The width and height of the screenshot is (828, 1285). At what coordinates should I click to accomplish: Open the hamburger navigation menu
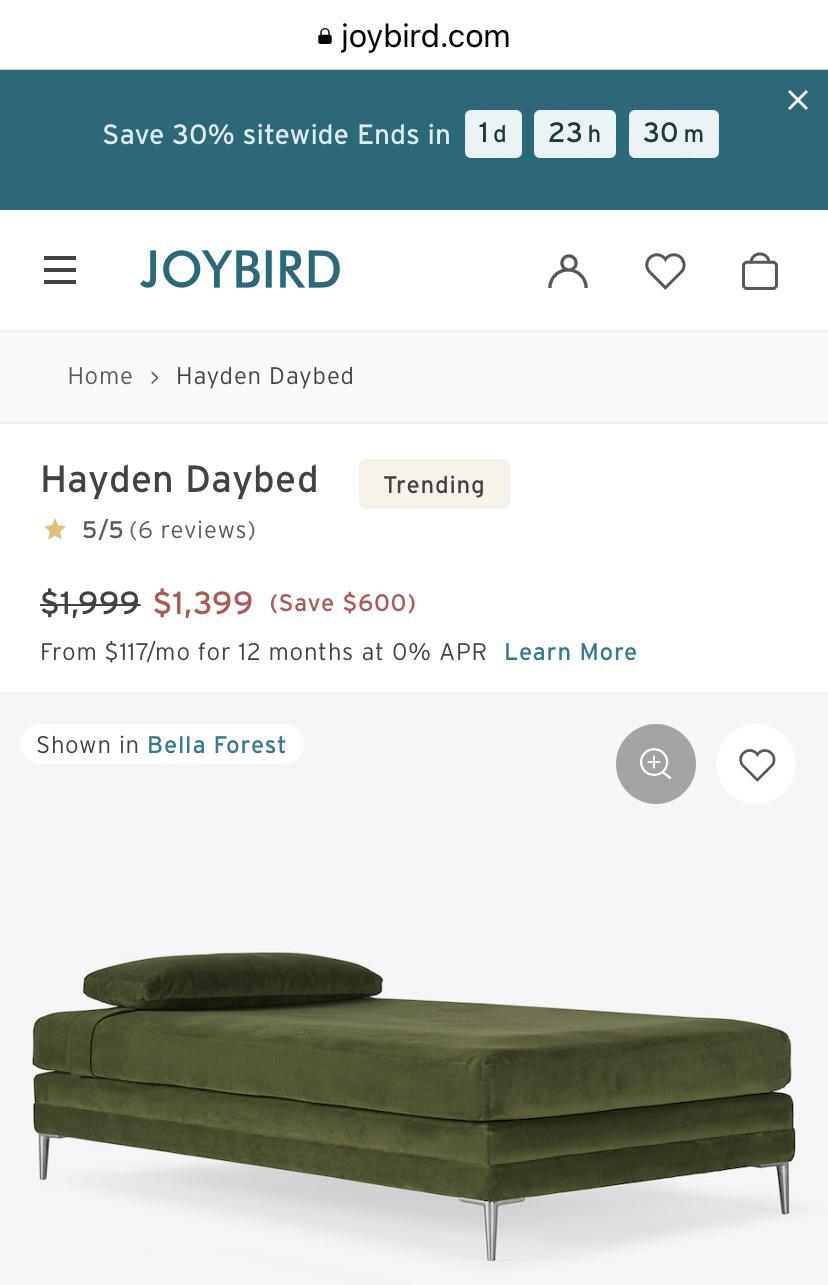pyautogui.click(x=60, y=270)
